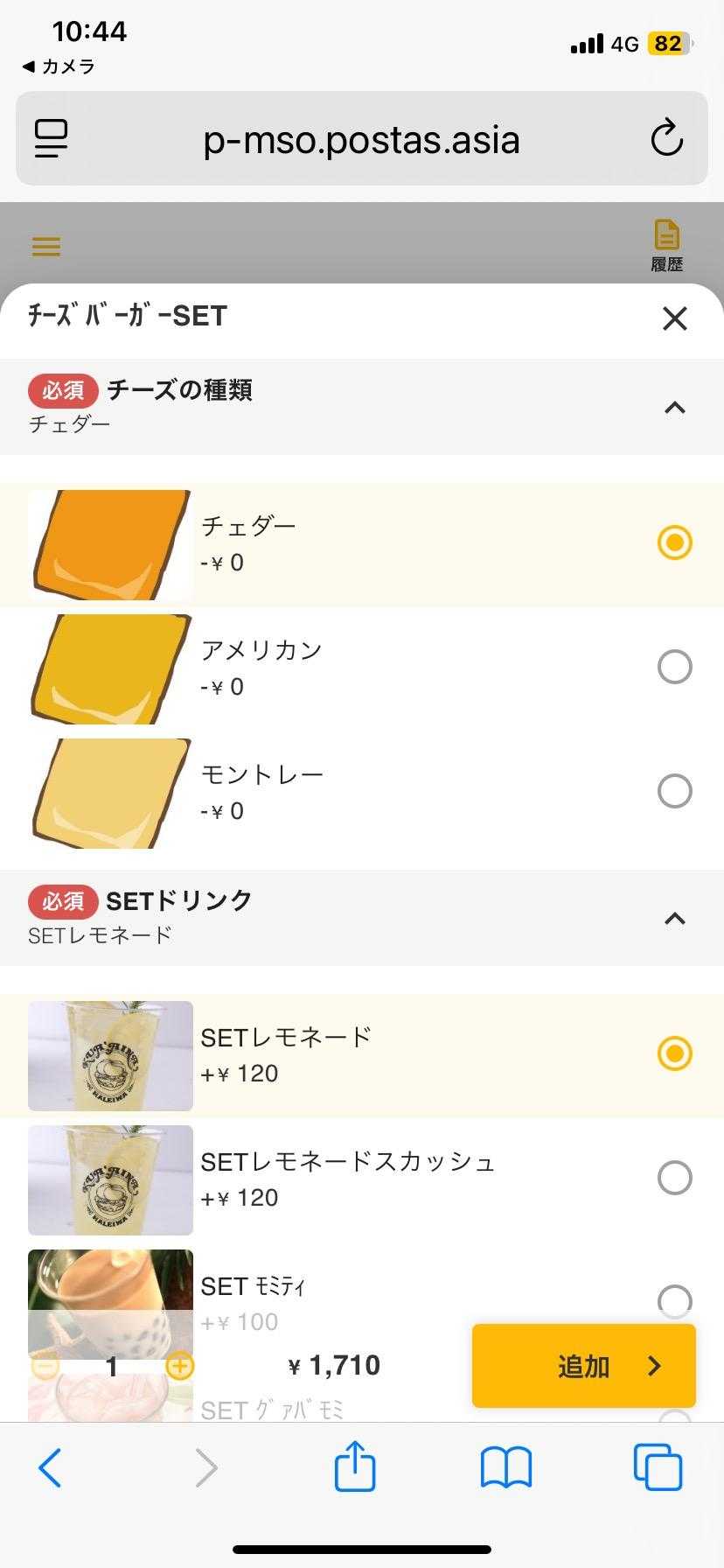Tap 追加 to add item to order

tap(583, 1366)
